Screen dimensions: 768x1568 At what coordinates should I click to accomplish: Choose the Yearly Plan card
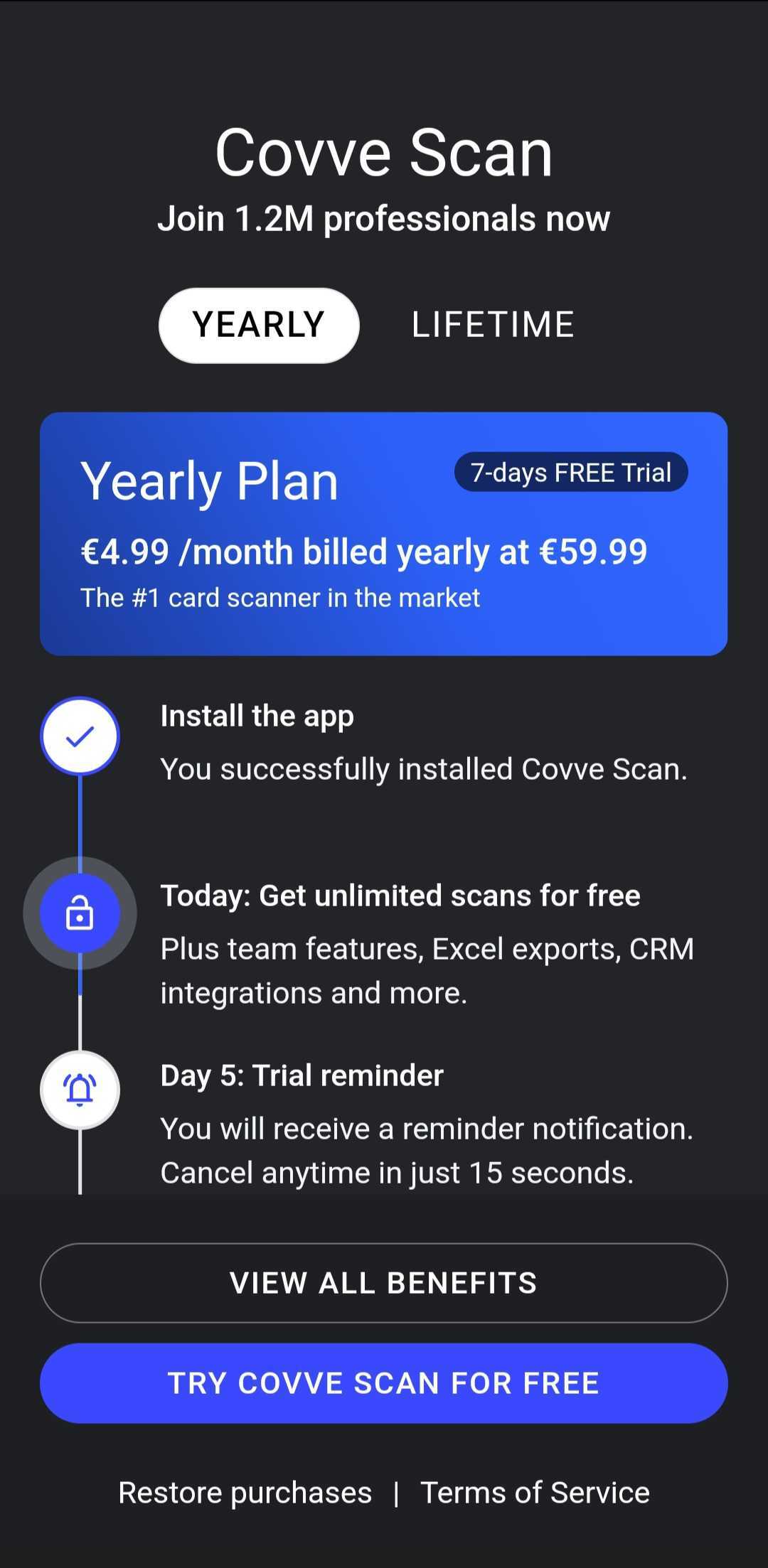(383, 533)
